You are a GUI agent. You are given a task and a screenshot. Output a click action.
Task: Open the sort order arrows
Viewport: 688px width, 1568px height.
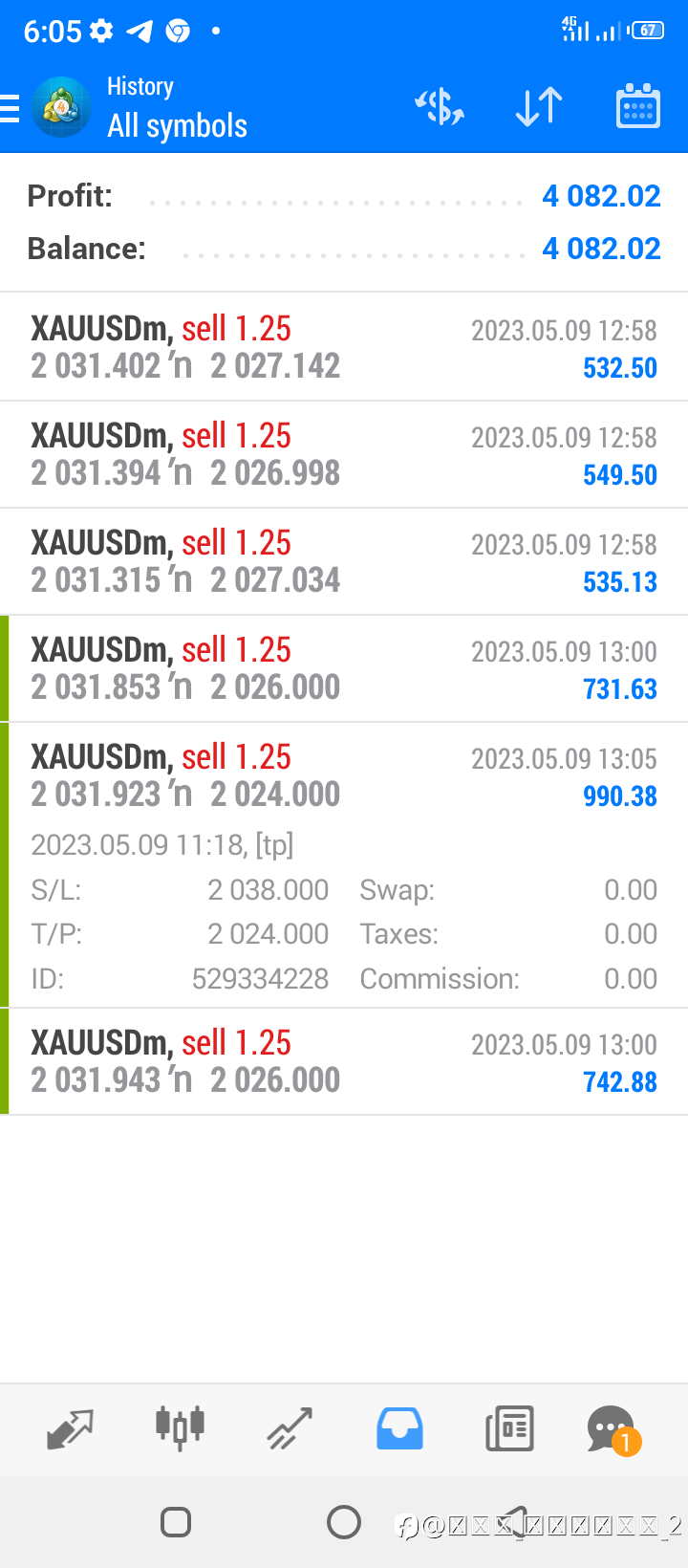pyautogui.click(x=539, y=107)
